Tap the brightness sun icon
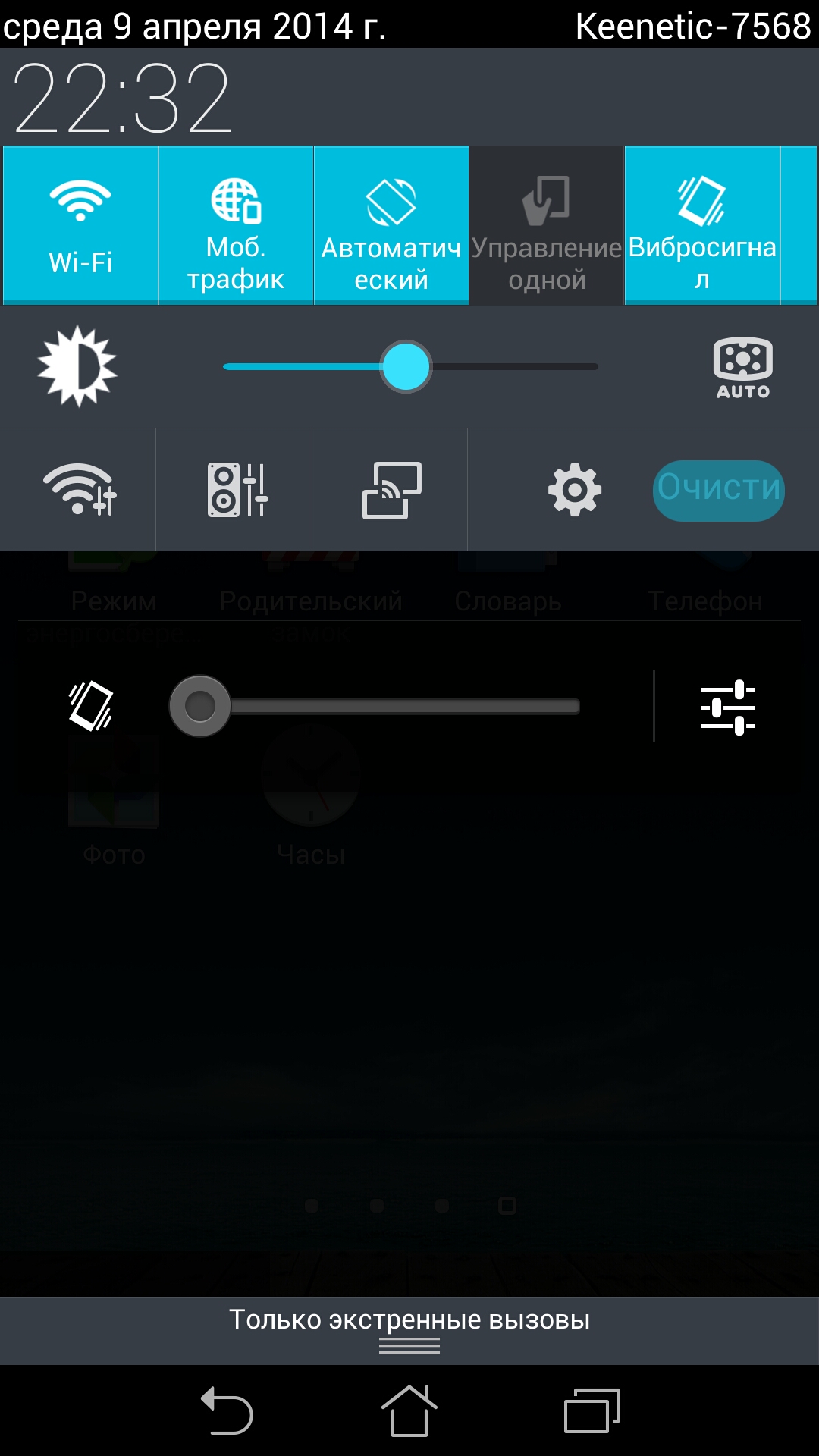The height and width of the screenshot is (1456, 819). [x=77, y=367]
